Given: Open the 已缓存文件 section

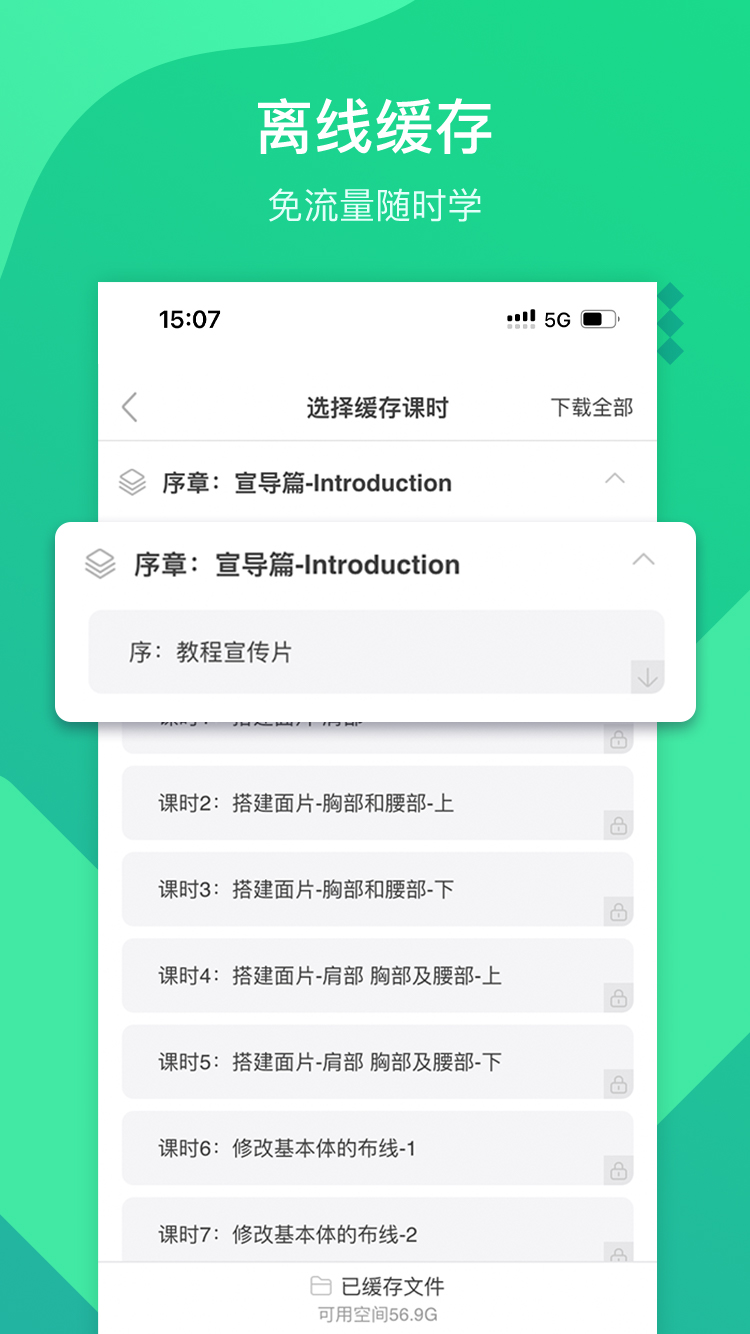Looking at the screenshot, I should tap(375, 1287).
